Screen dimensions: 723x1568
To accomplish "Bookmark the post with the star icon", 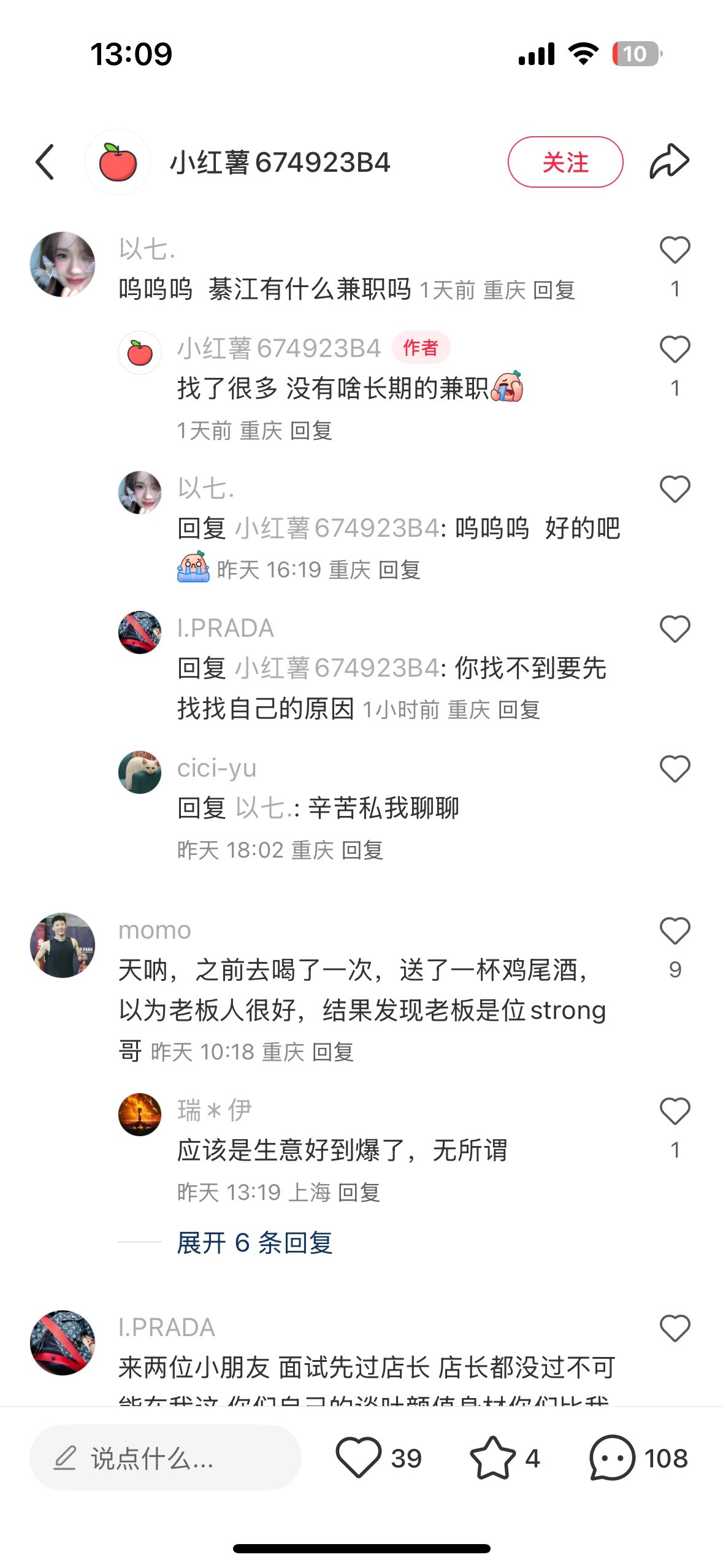I will pos(492,1458).
